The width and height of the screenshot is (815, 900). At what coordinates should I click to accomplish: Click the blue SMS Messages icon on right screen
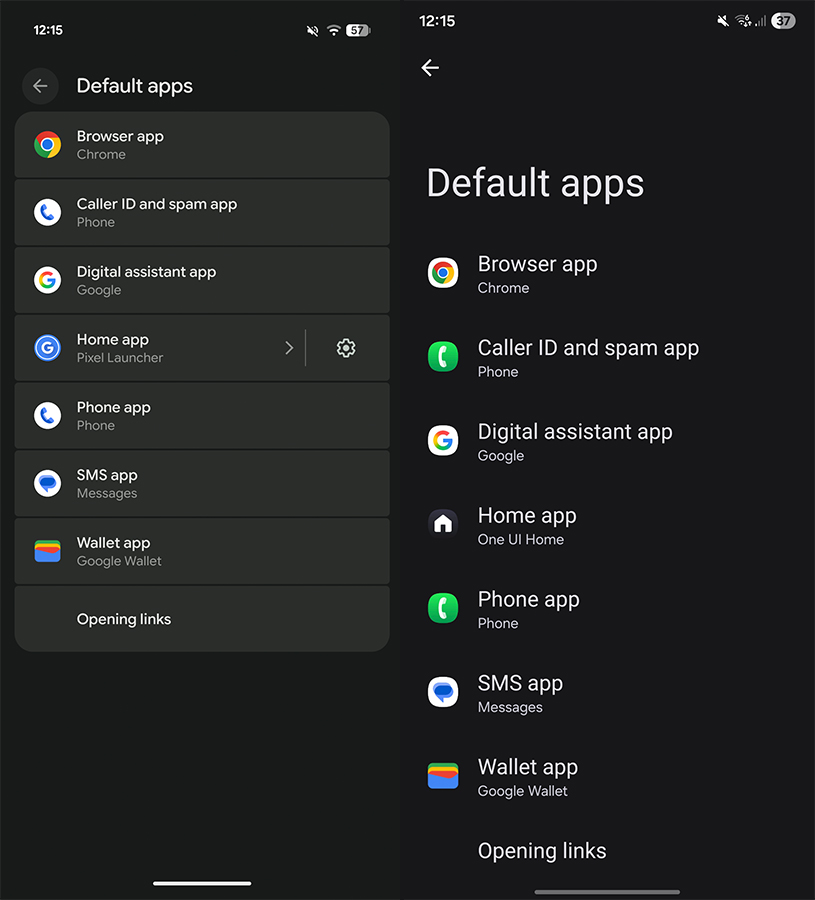[443, 691]
